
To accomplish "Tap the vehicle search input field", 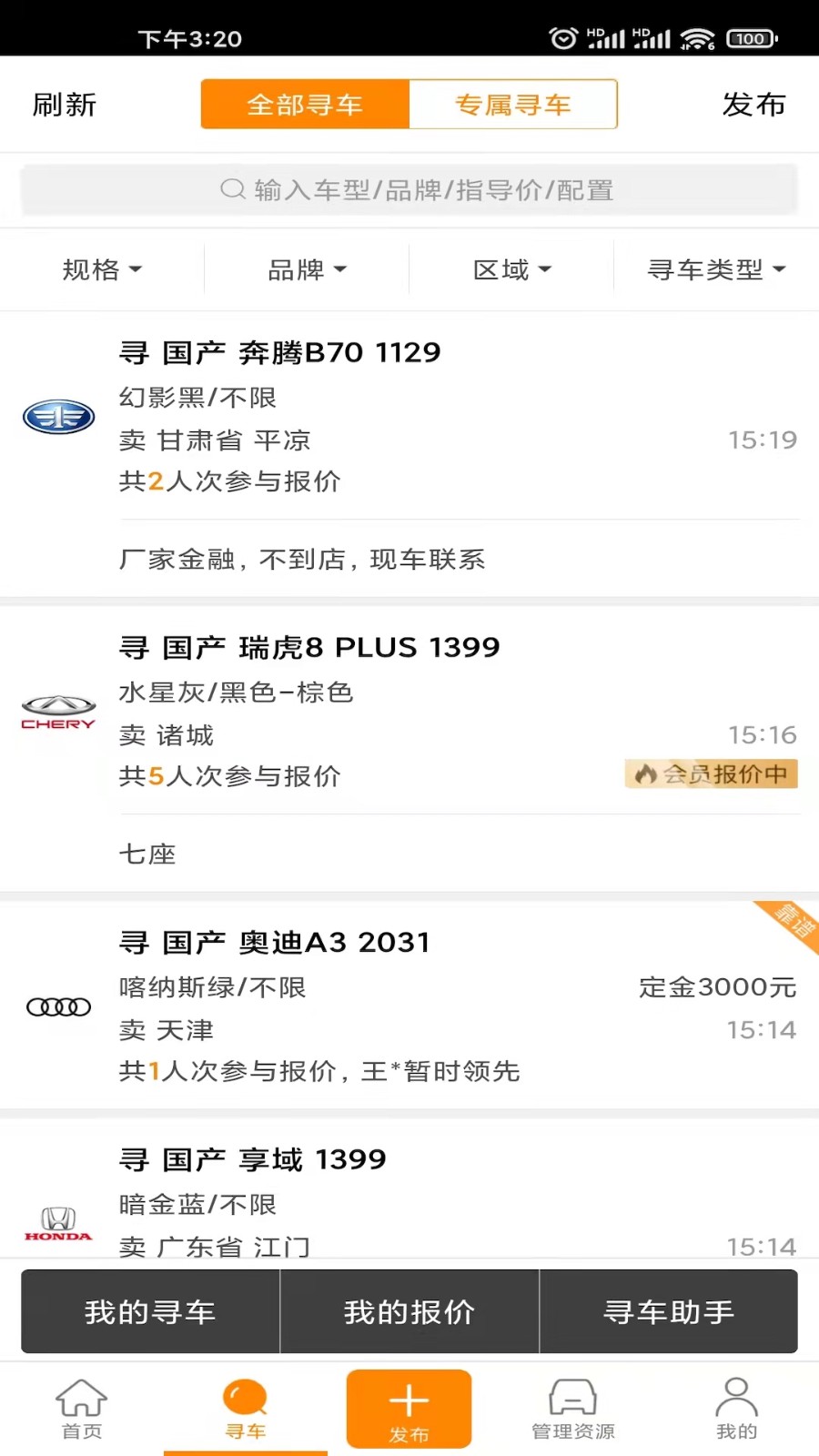I will point(409,190).
